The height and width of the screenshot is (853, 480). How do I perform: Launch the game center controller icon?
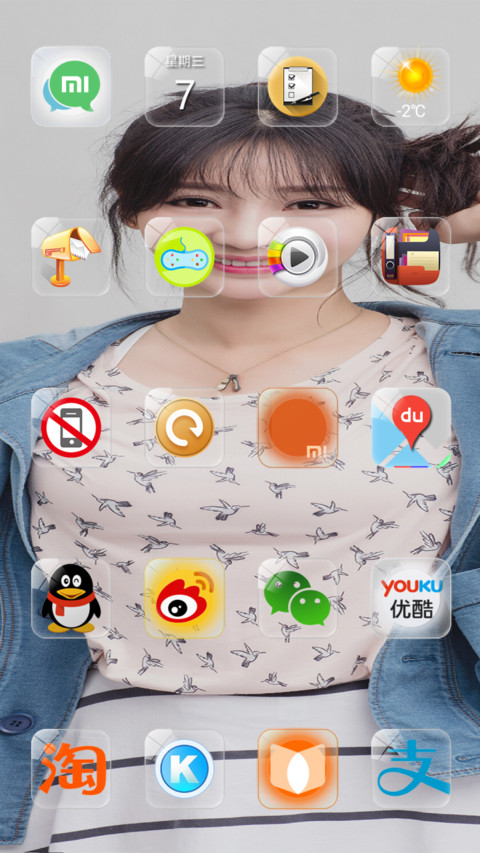[x=184, y=257]
